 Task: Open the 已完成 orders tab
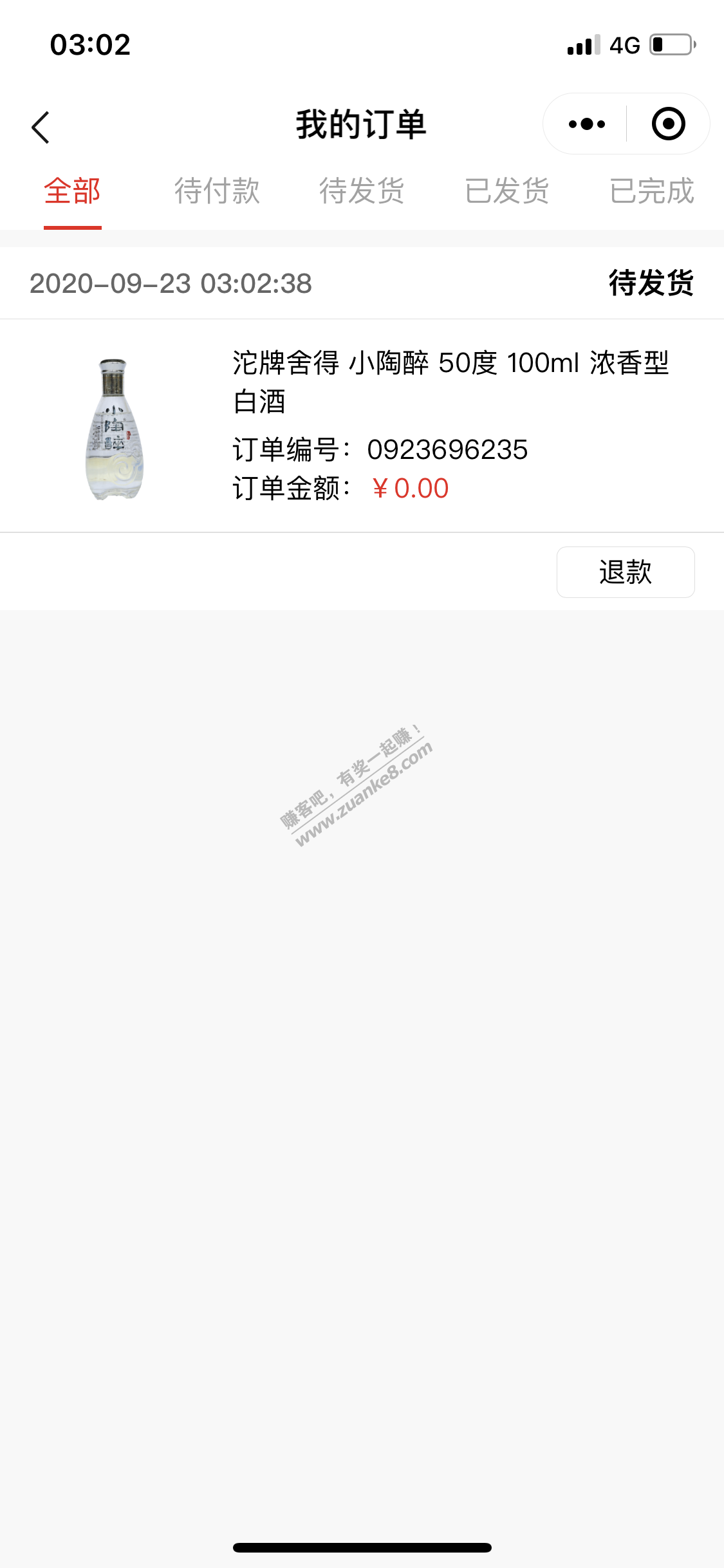651,191
